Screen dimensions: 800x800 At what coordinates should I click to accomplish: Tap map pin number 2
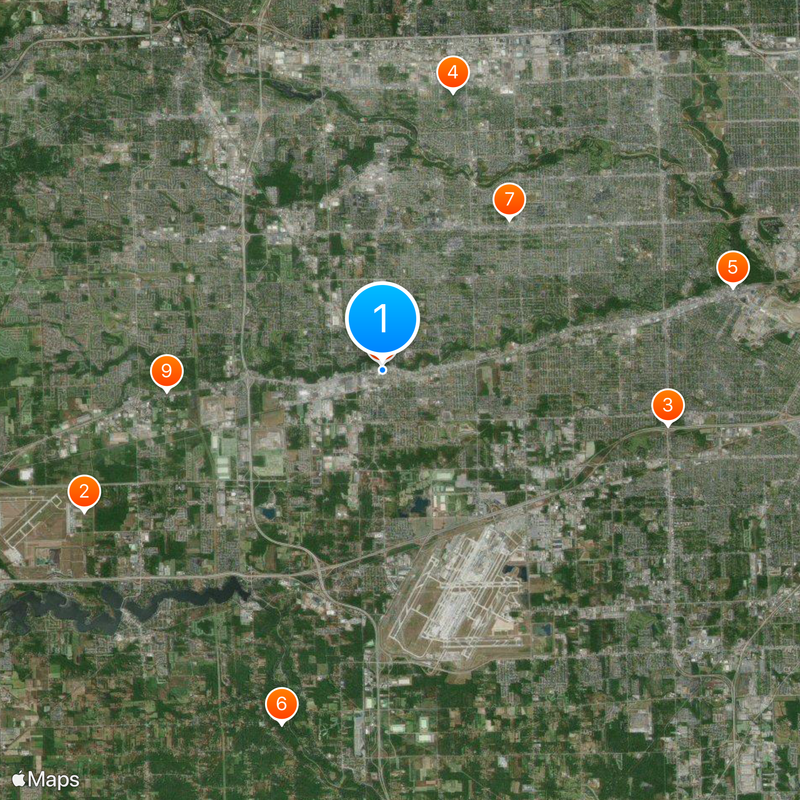pos(84,491)
